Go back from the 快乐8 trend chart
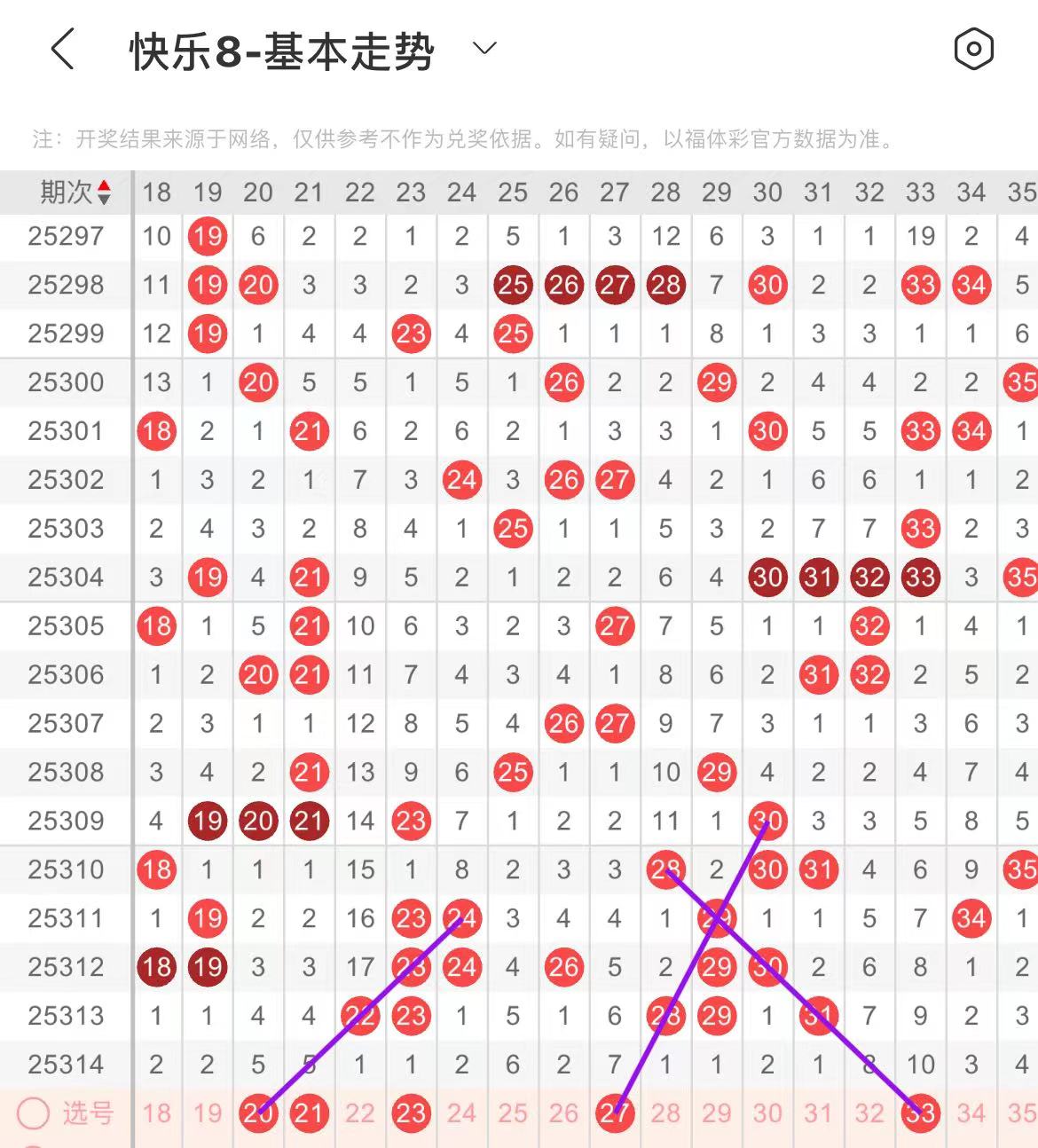1038x1148 pixels. click(62, 49)
